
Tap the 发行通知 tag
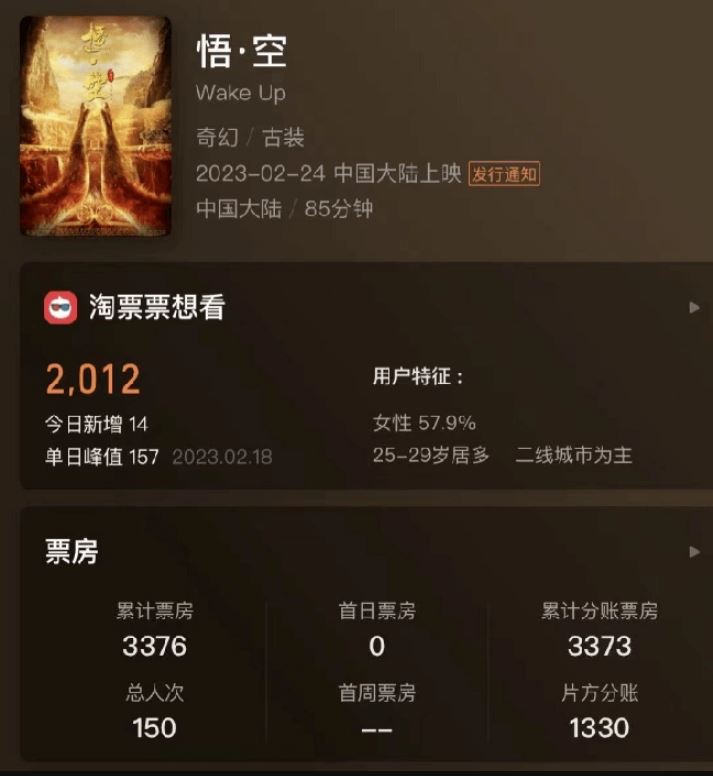click(504, 174)
